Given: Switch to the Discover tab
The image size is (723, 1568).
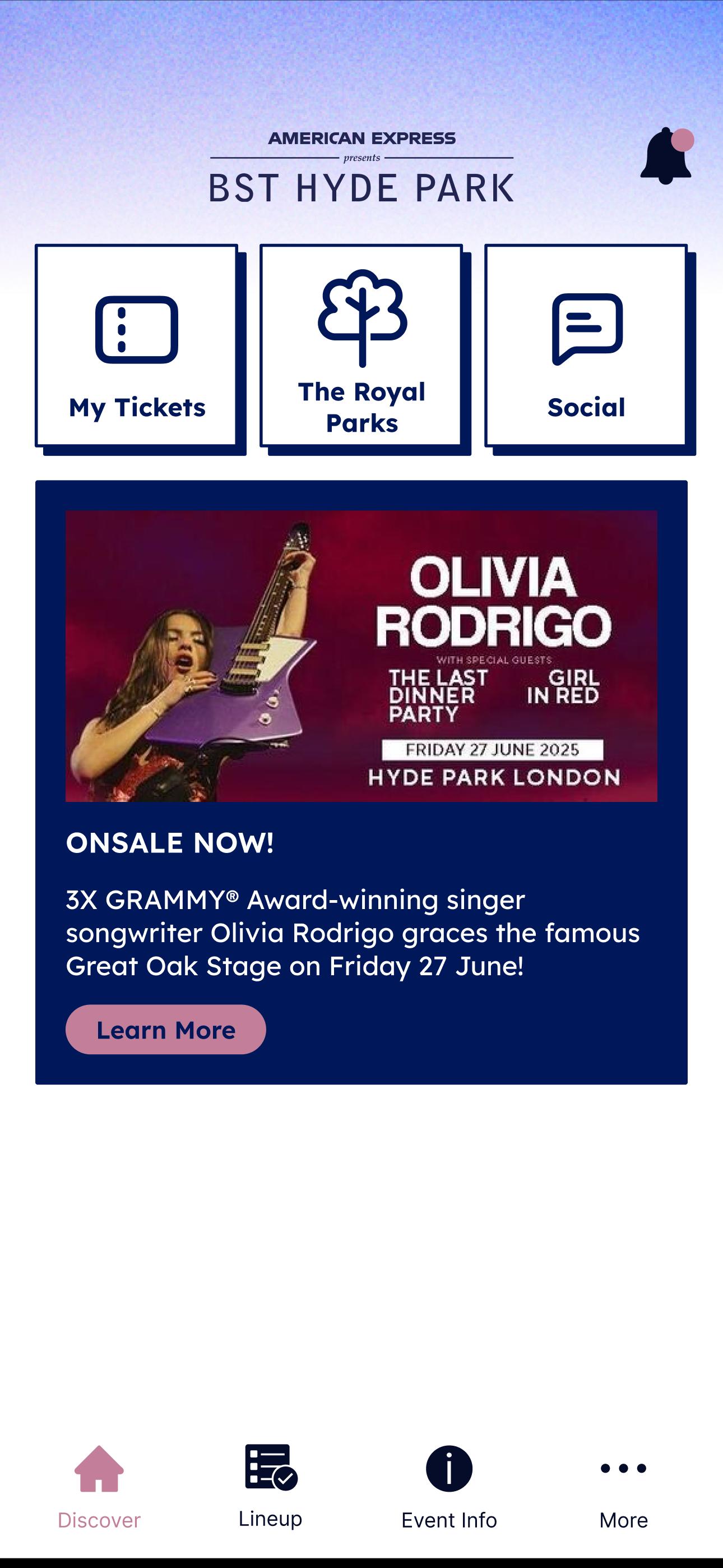Looking at the screenshot, I should (x=99, y=1486).
